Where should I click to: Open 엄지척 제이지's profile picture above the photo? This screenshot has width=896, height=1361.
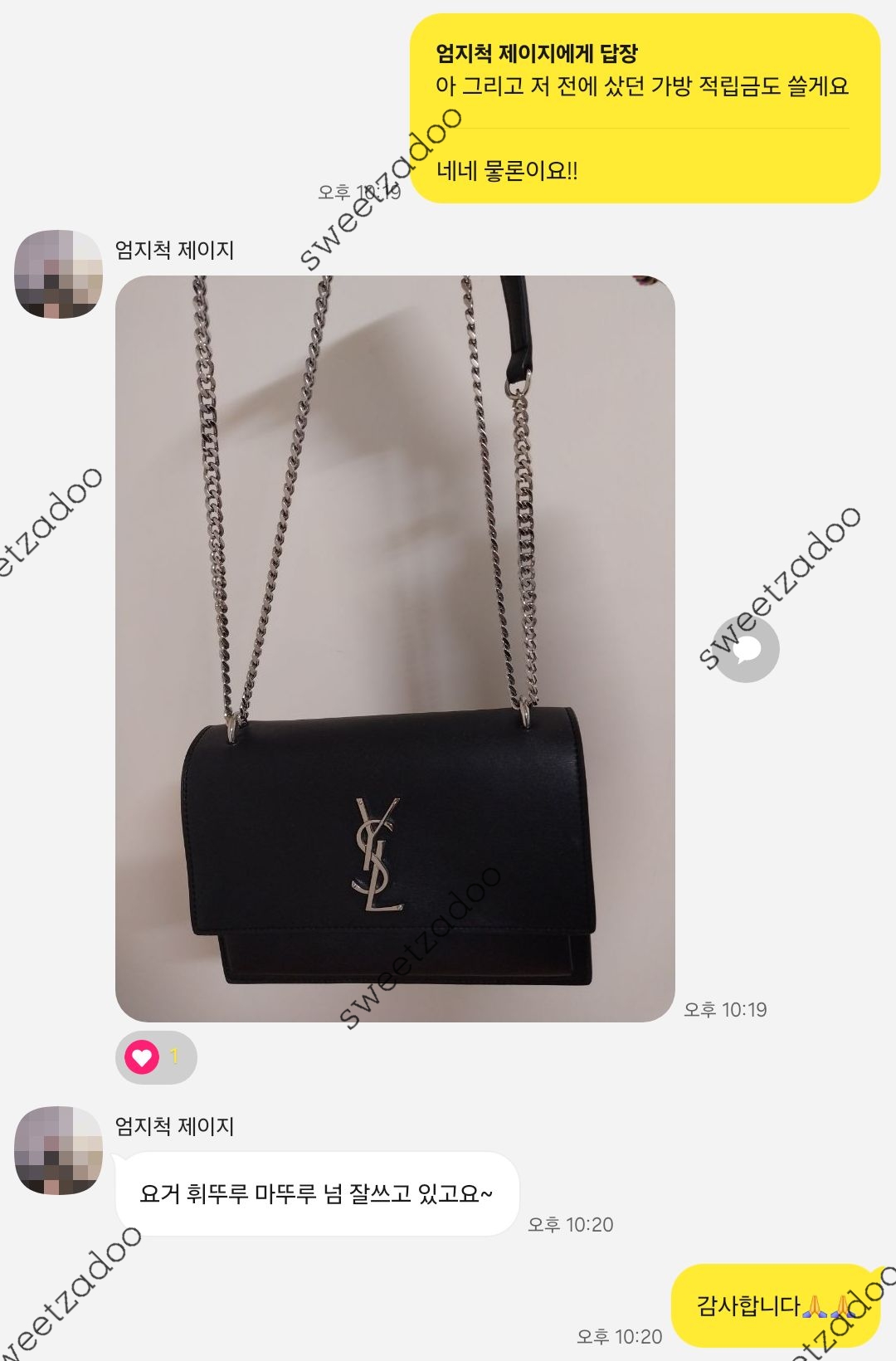(58, 275)
